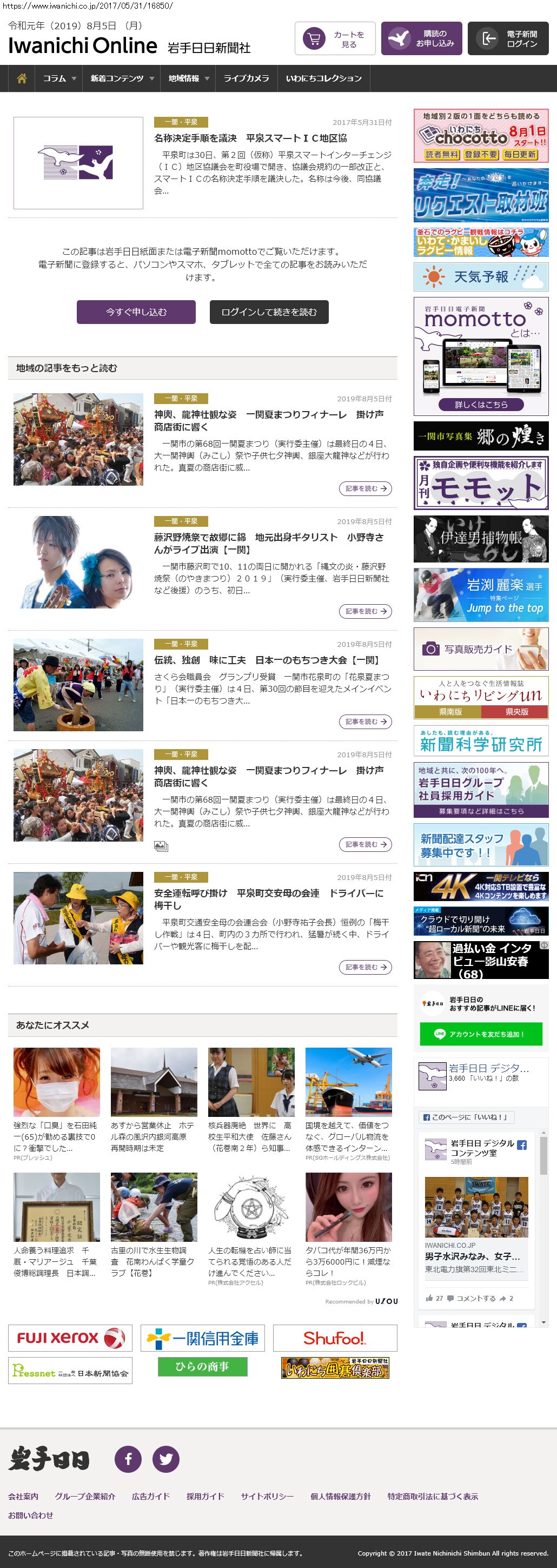Open 電子新聞ログイン login button
This screenshot has width=557, height=1568.
(508, 39)
